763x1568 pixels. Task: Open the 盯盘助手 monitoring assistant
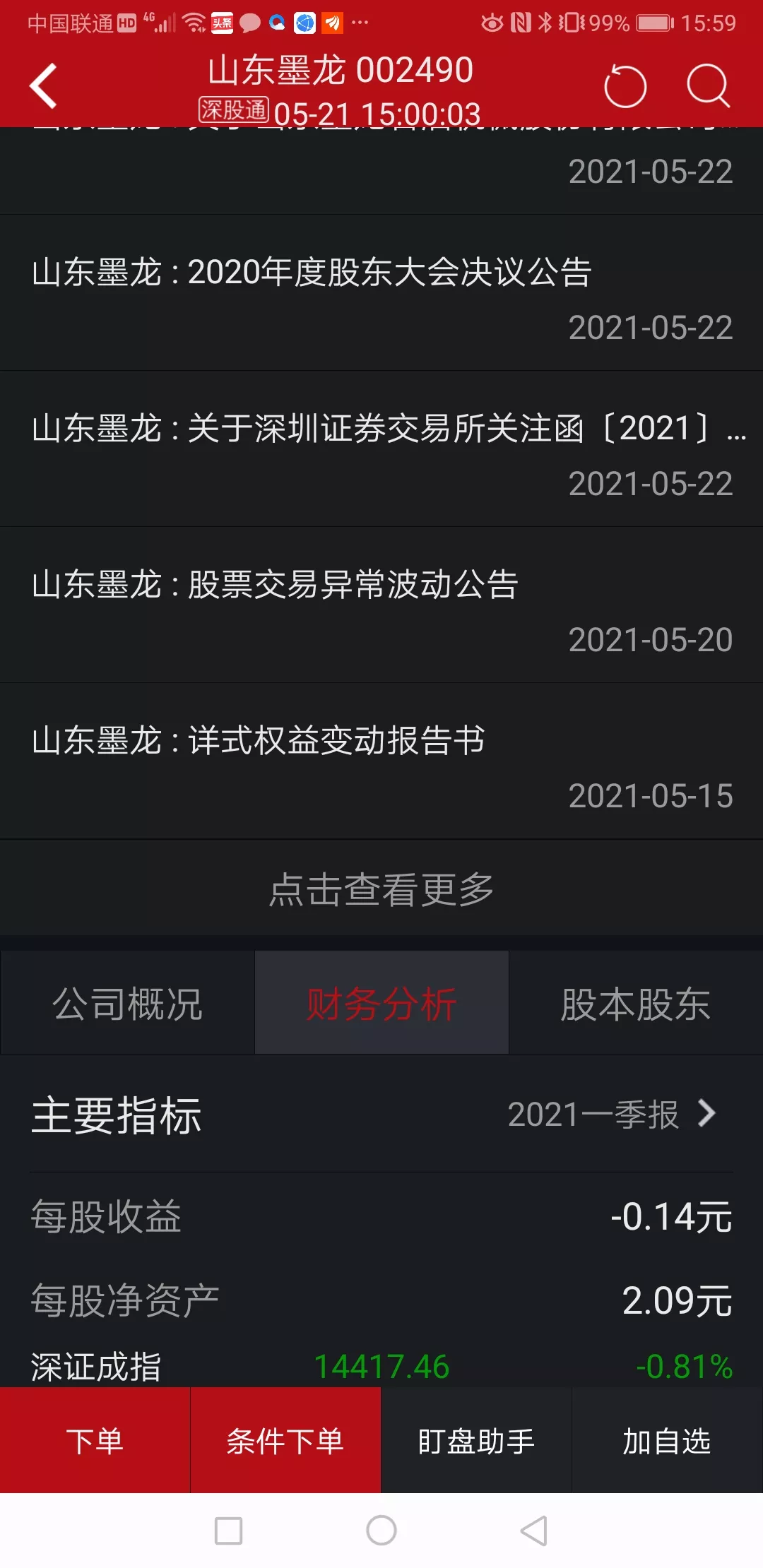(x=476, y=1441)
